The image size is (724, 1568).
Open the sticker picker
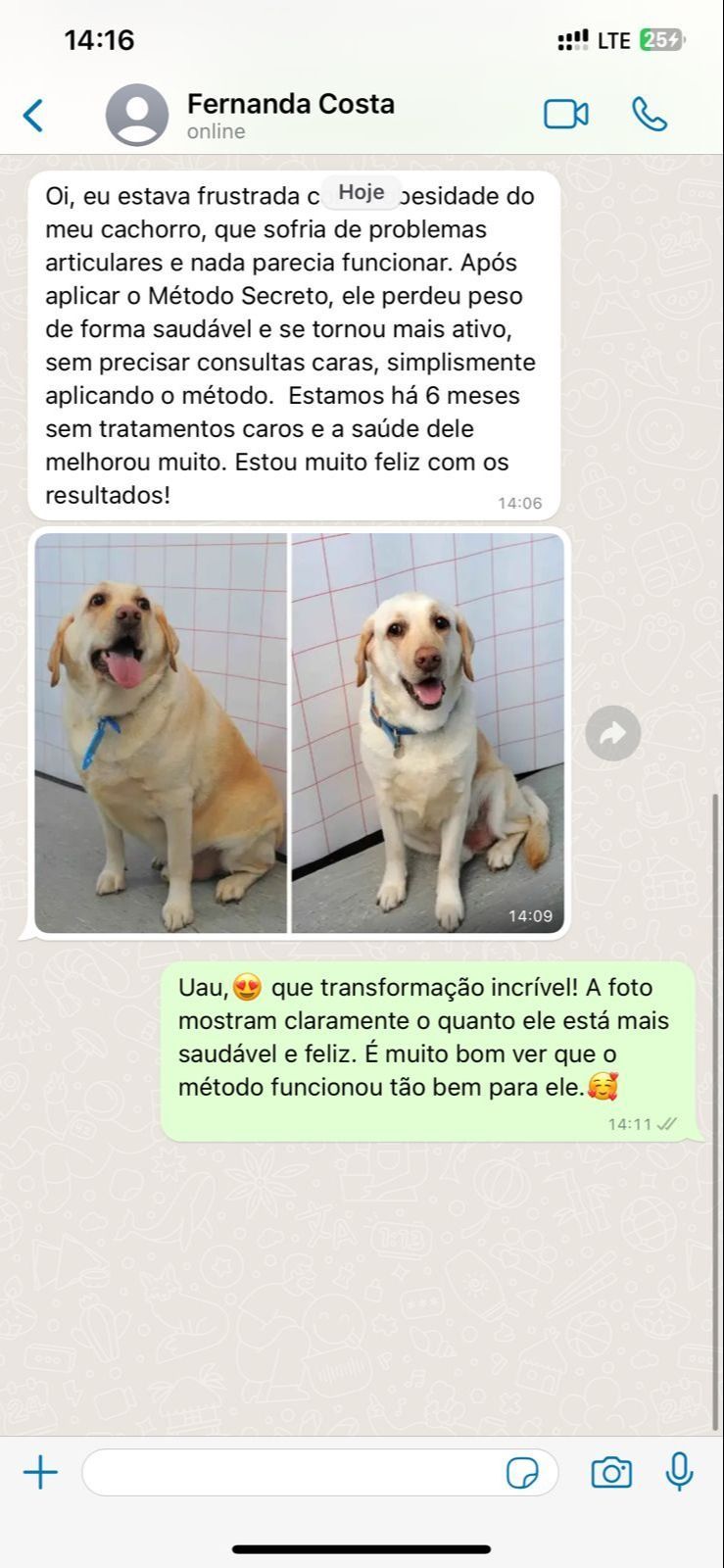click(522, 1473)
